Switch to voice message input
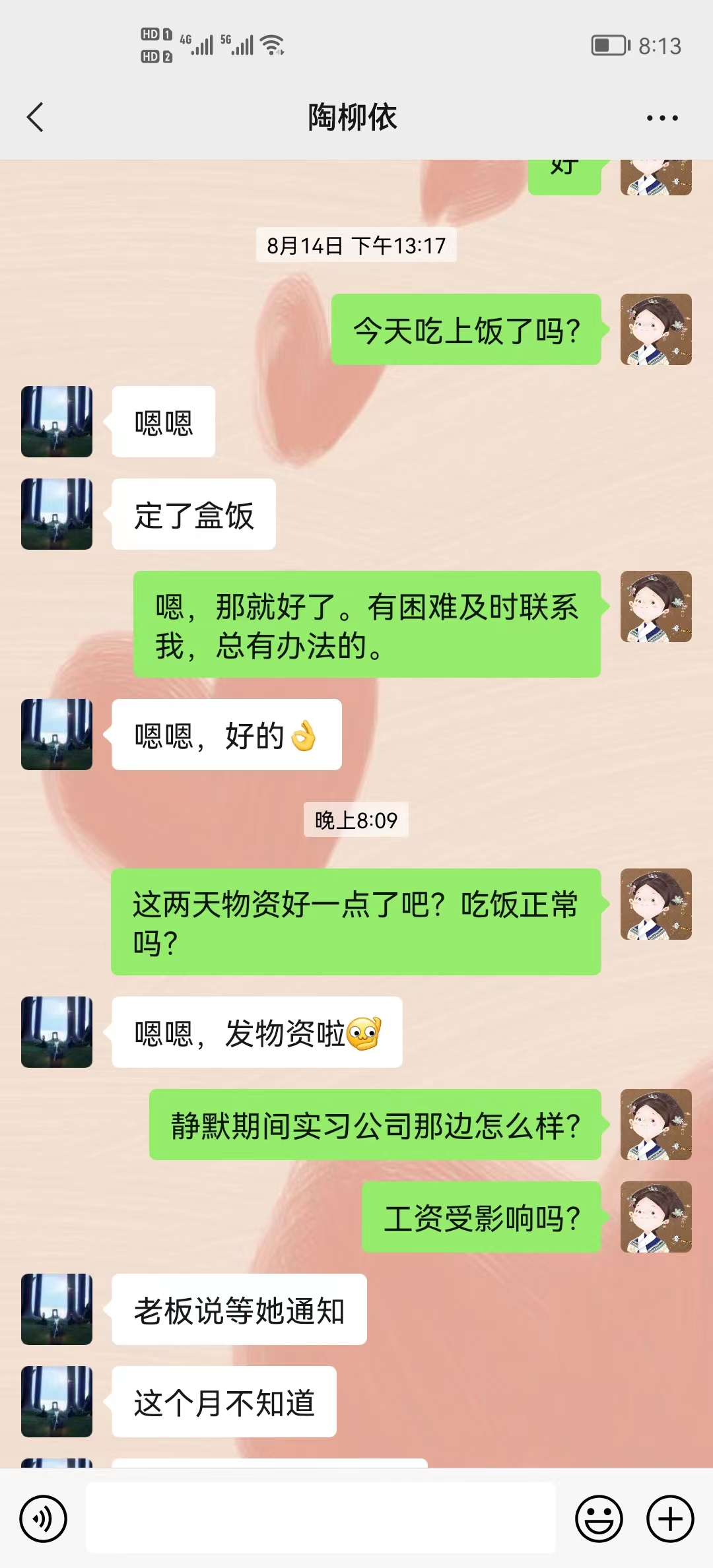 coord(44,1519)
